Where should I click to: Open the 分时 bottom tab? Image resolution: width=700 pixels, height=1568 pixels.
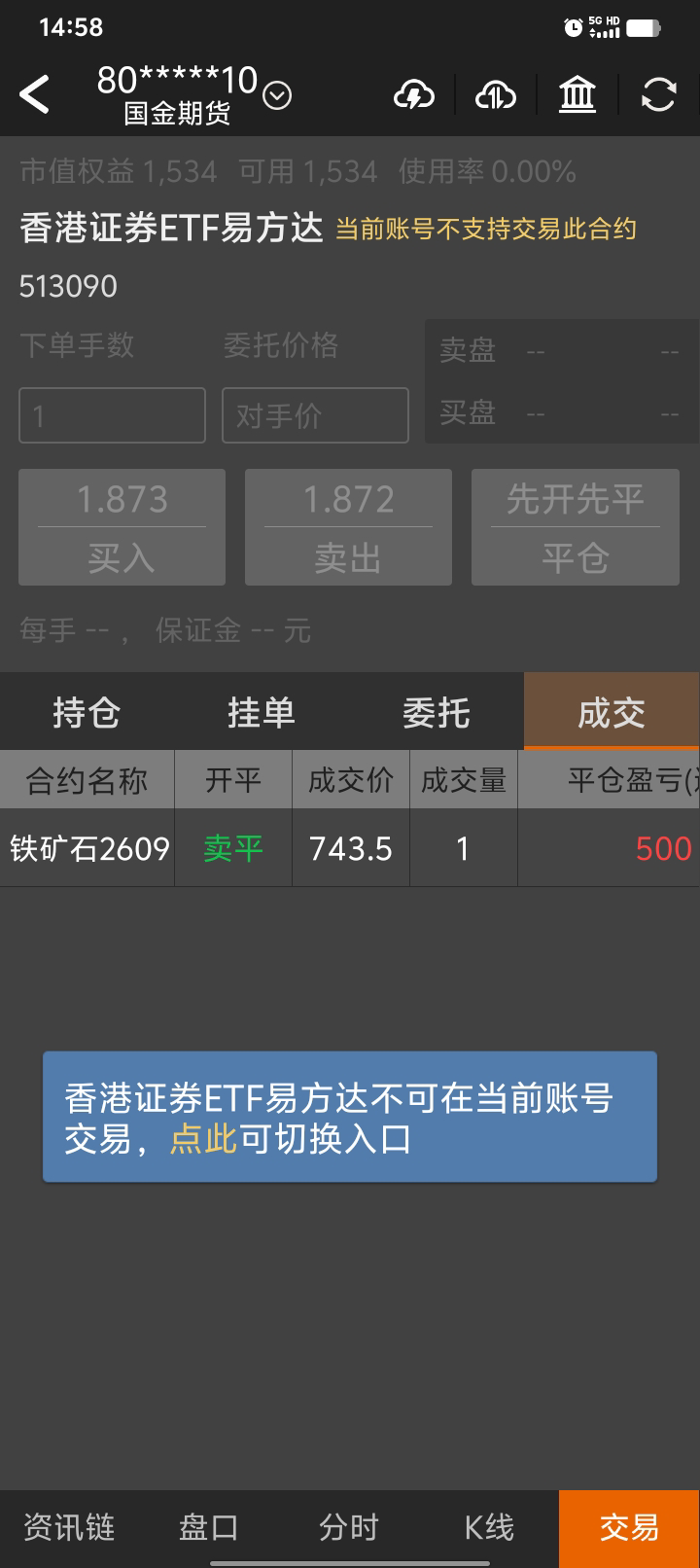point(348,1527)
